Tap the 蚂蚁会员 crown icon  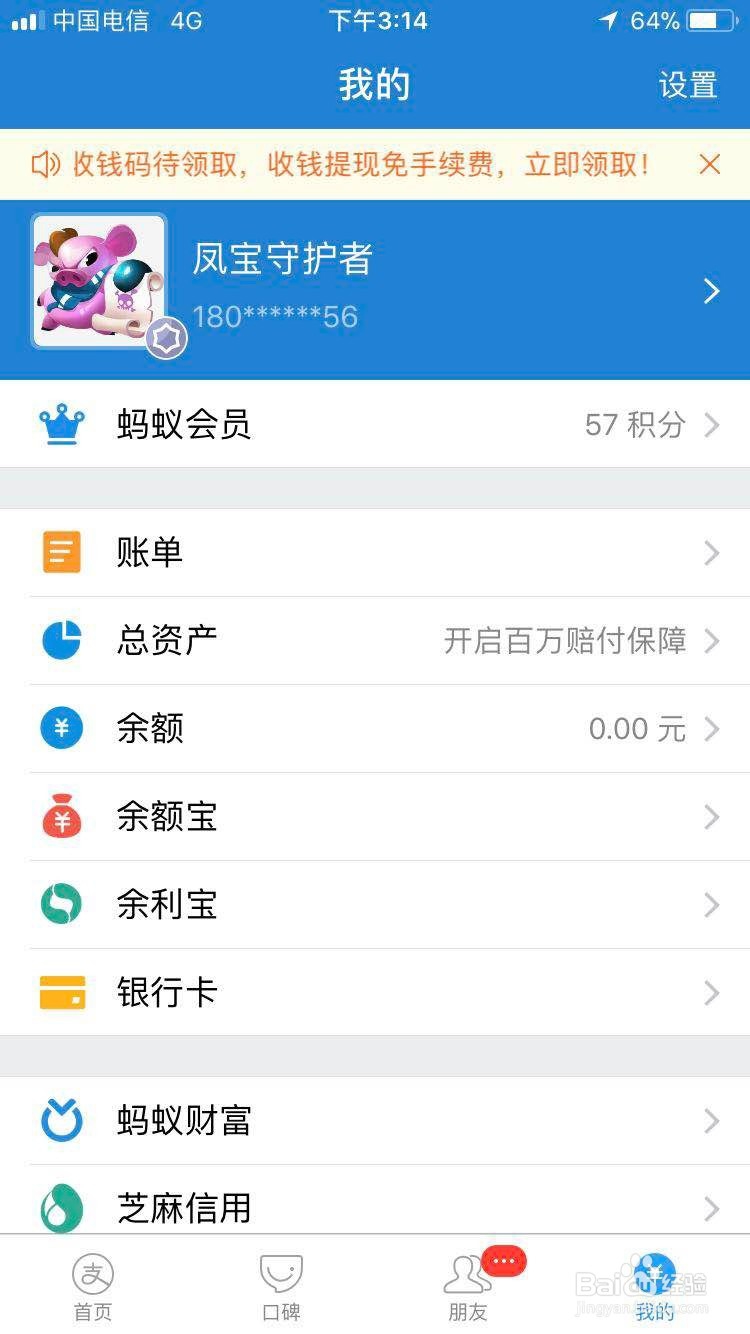click(x=62, y=424)
